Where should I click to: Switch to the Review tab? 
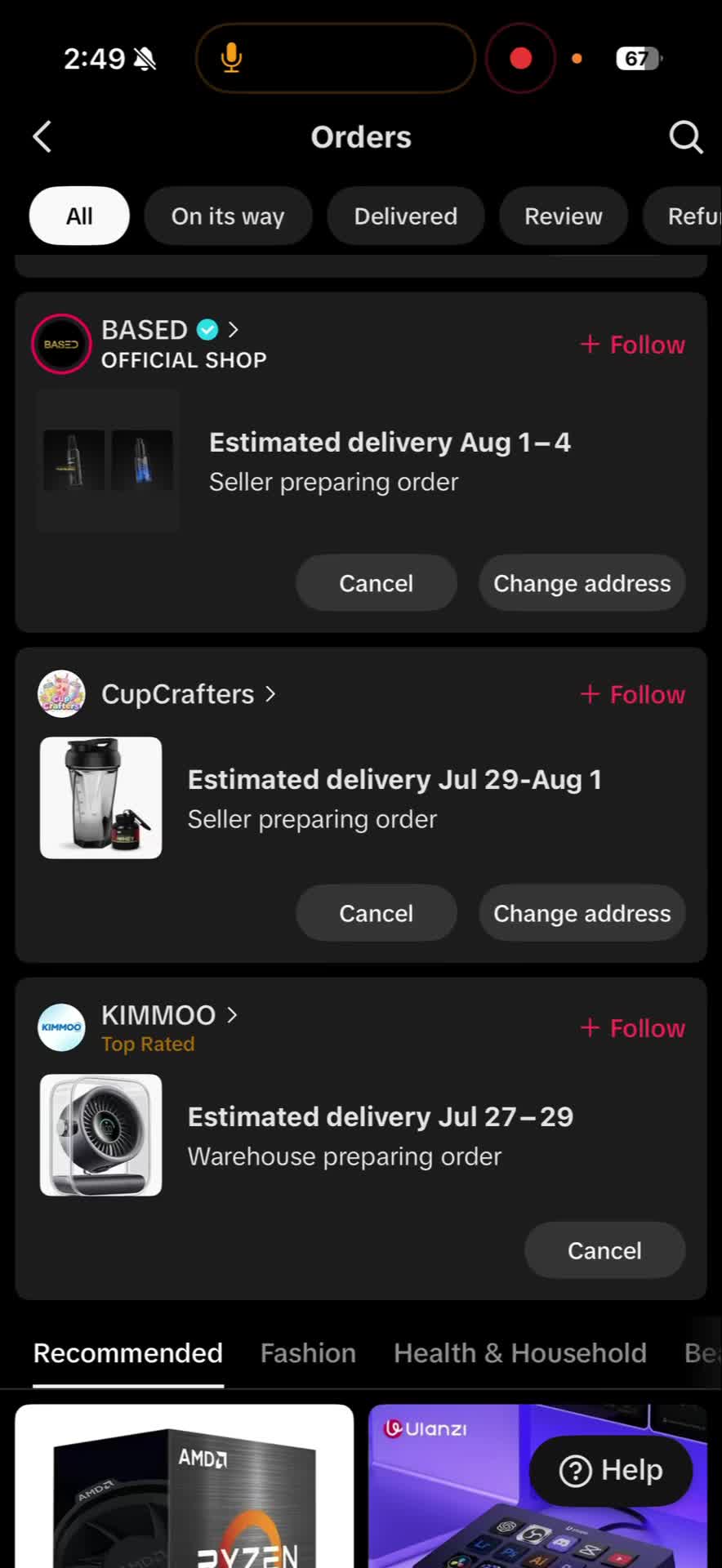coord(564,216)
